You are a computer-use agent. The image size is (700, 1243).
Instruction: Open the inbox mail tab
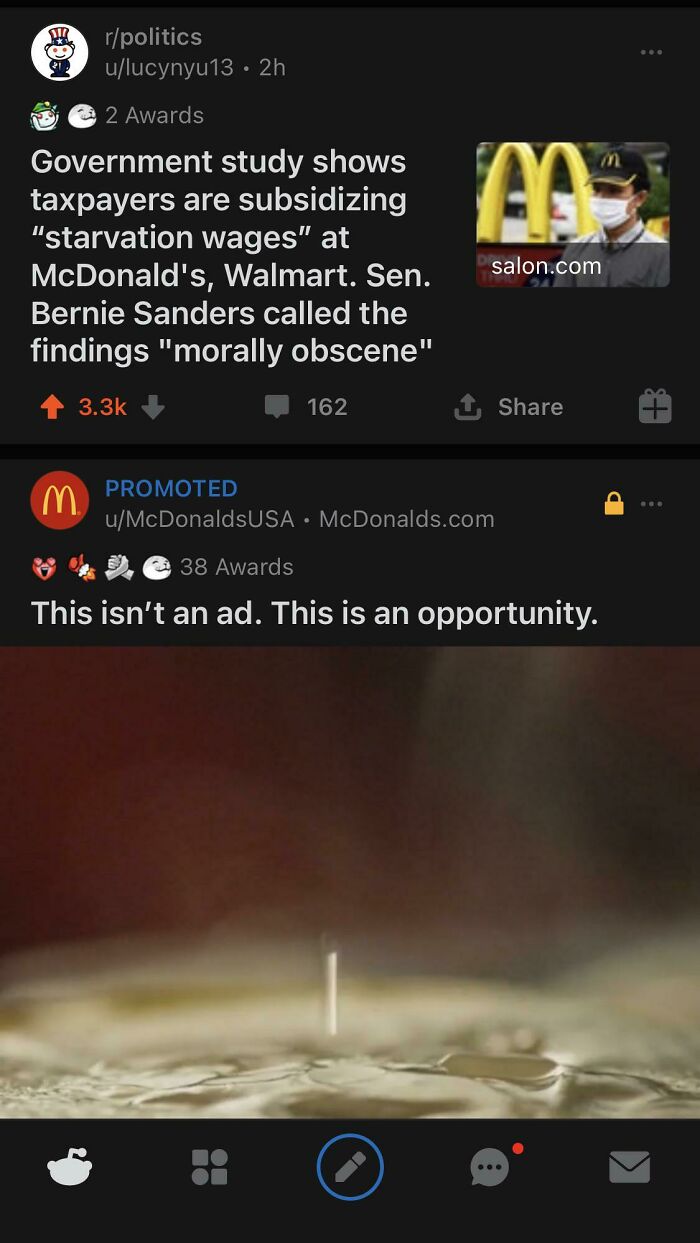[630, 1167]
